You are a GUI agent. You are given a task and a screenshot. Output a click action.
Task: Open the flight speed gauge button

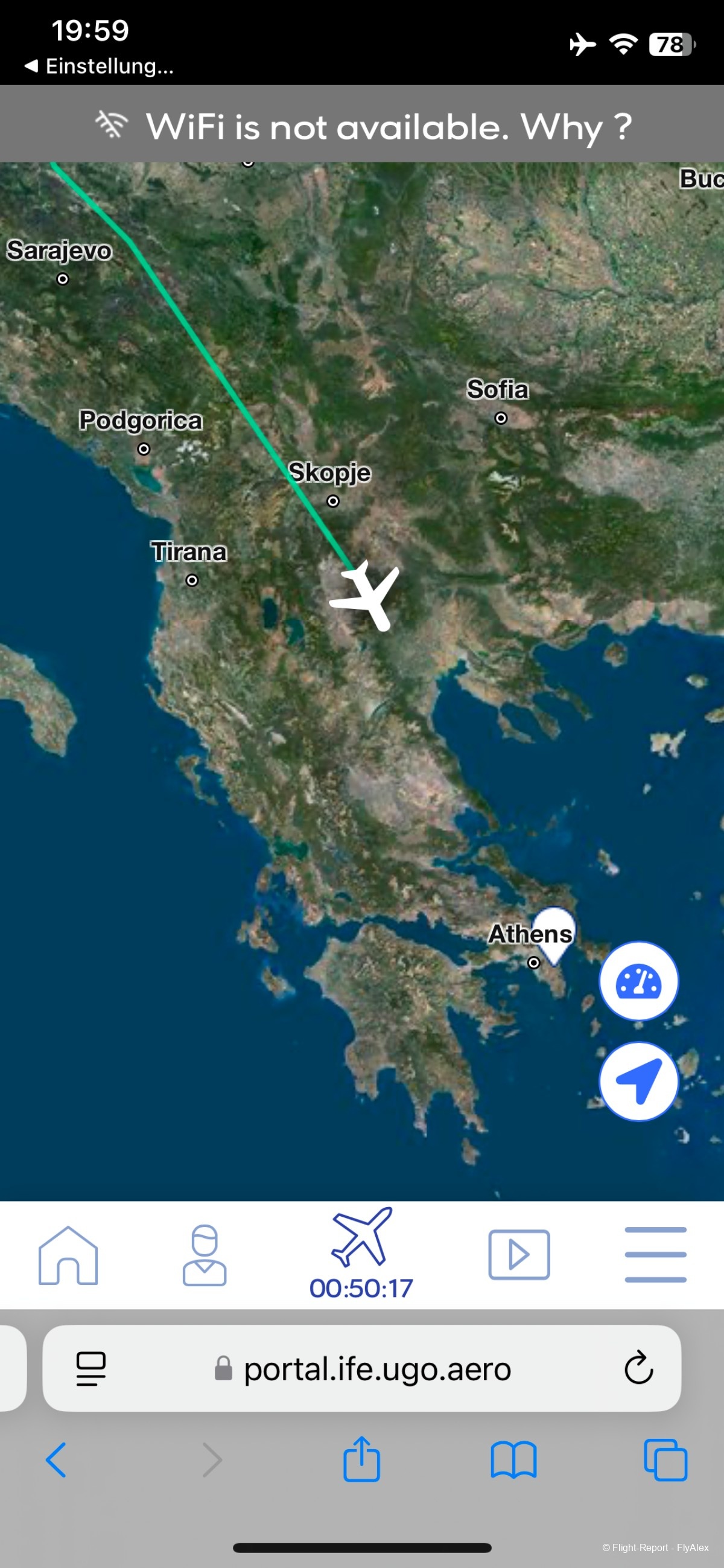coord(638,981)
